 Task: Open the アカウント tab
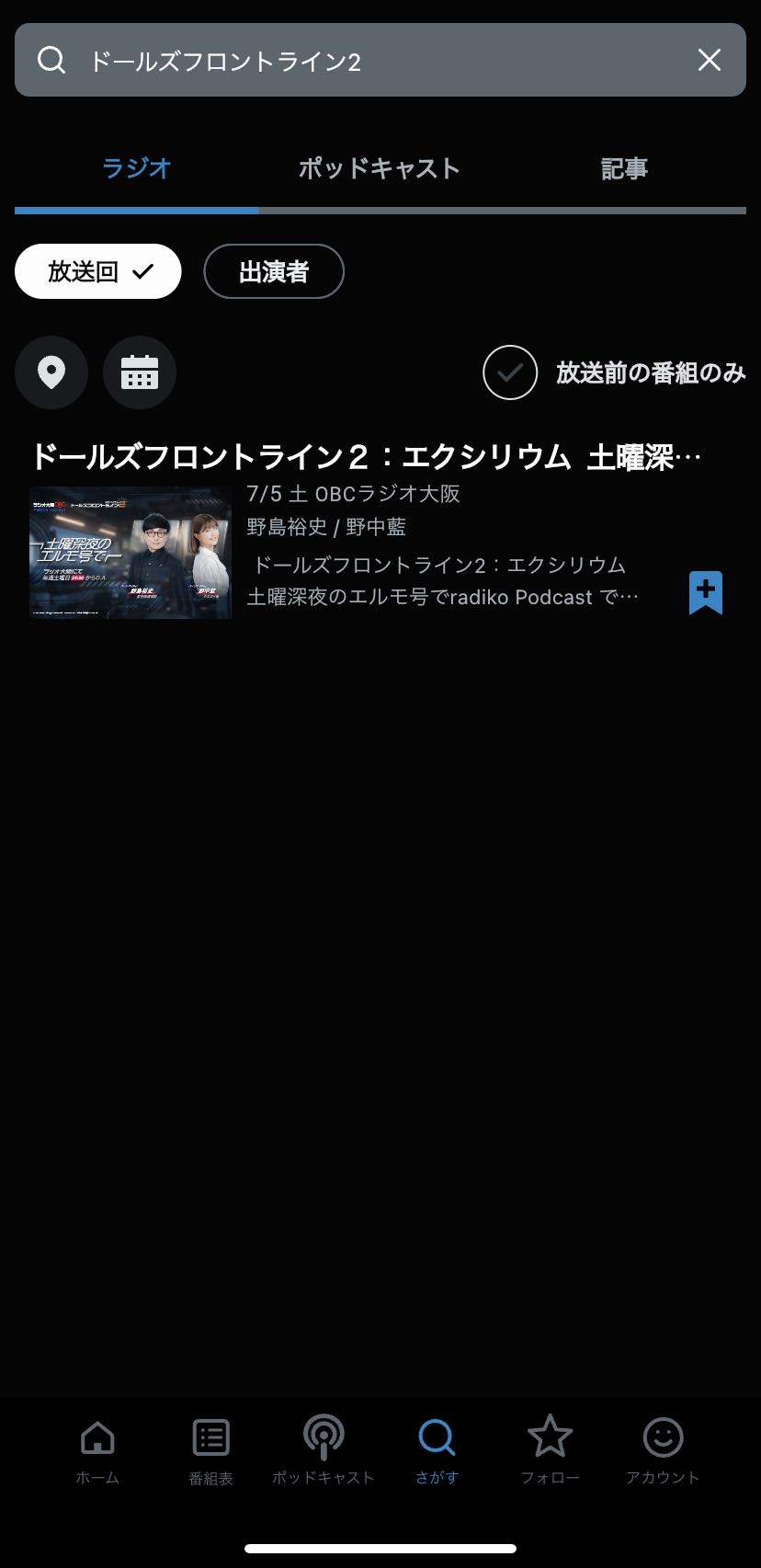tap(663, 1450)
